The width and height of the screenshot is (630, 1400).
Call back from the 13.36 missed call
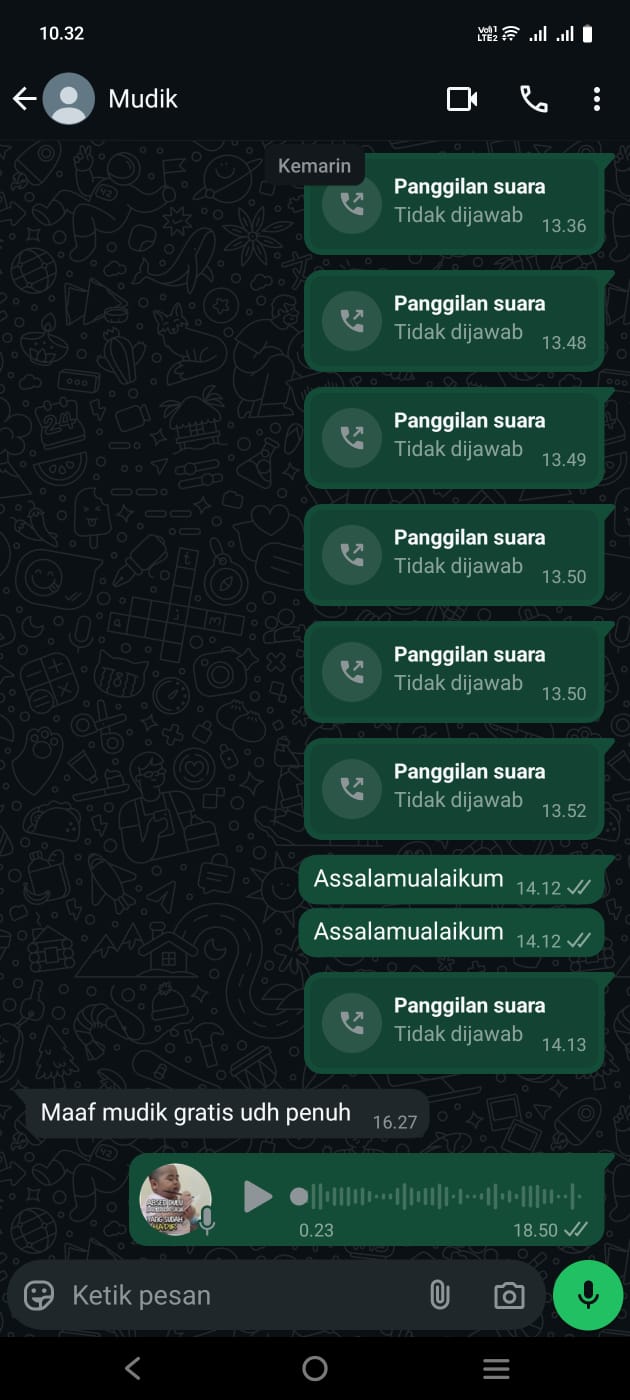352,204
